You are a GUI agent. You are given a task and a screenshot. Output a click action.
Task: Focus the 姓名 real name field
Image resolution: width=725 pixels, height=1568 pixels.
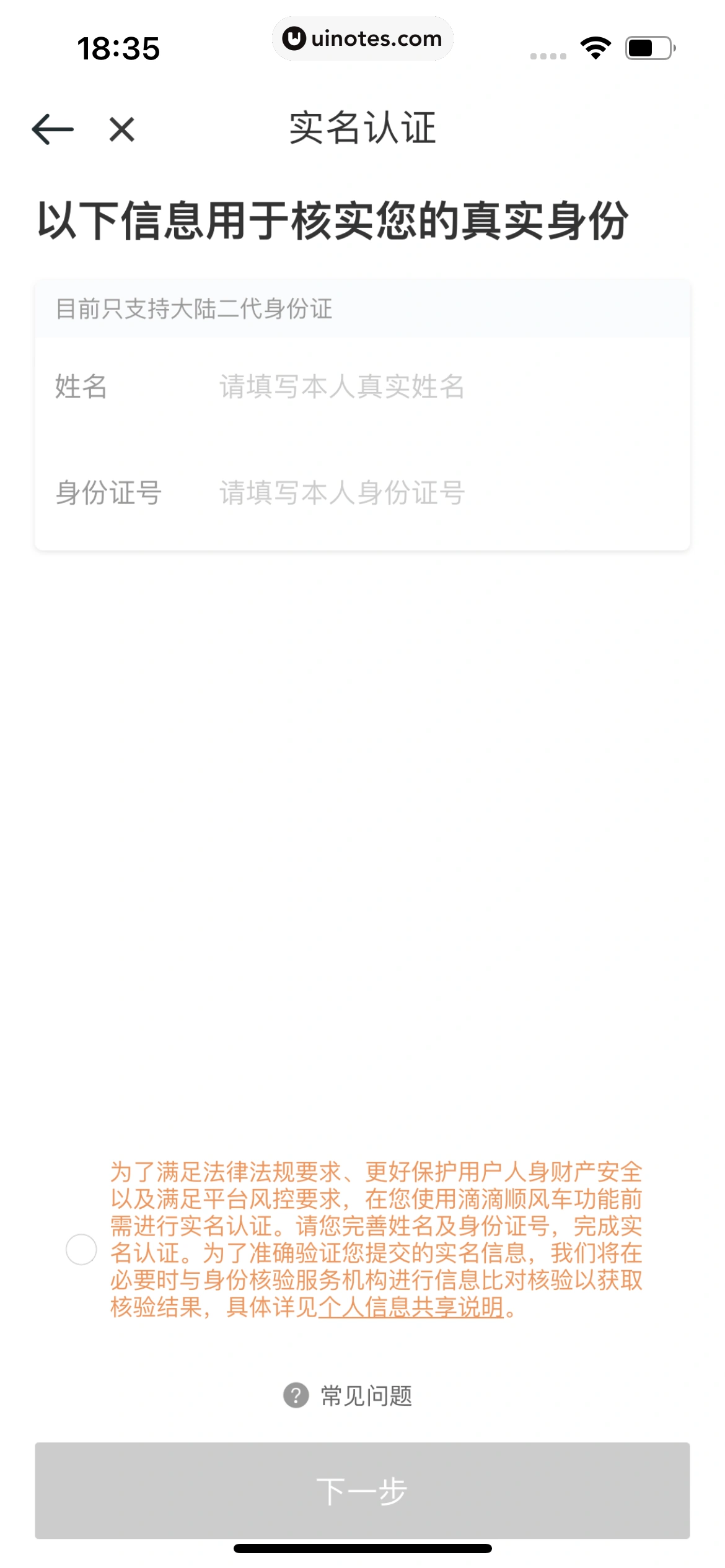tap(434, 387)
